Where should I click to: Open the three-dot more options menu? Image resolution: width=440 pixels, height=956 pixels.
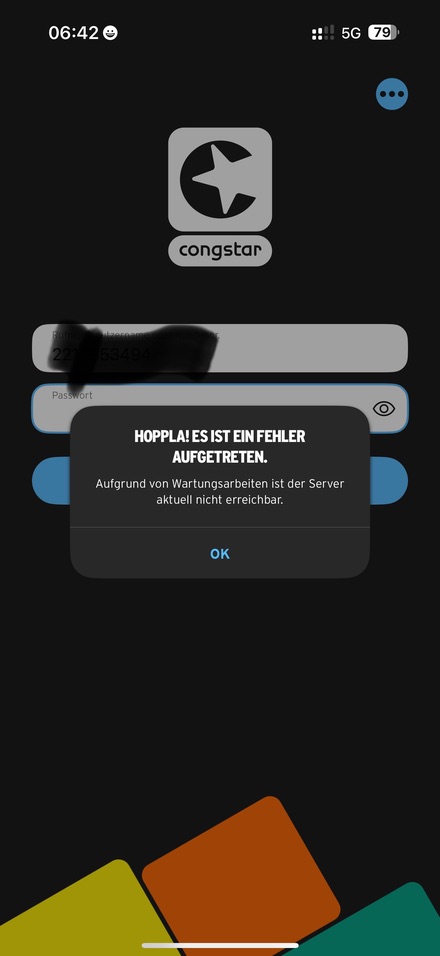click(x=392, y=95)
